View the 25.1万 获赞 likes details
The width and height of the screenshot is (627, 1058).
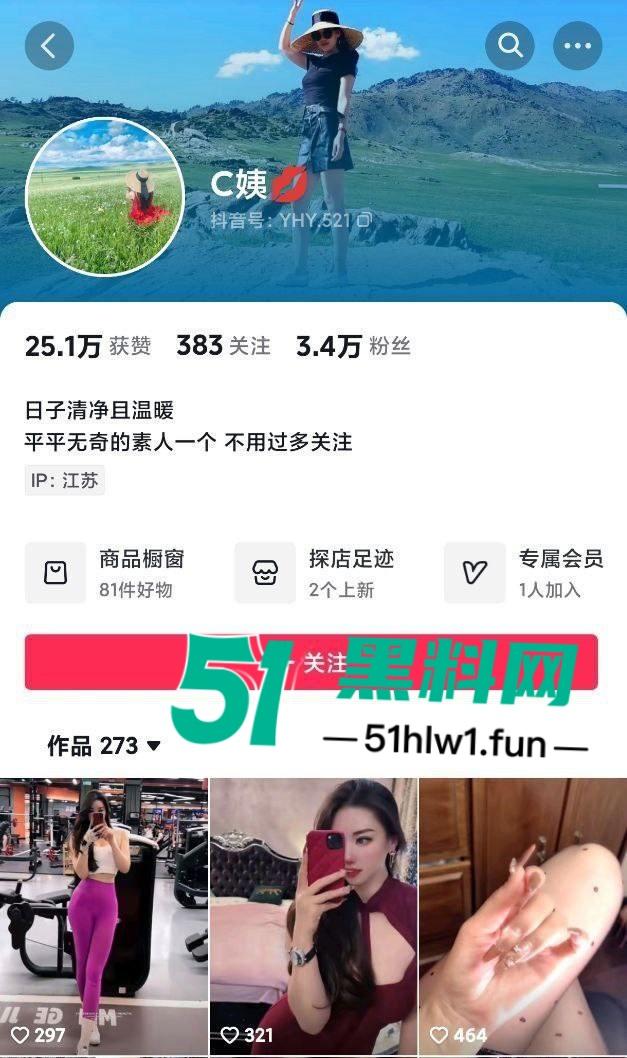(x=88, y=346)
